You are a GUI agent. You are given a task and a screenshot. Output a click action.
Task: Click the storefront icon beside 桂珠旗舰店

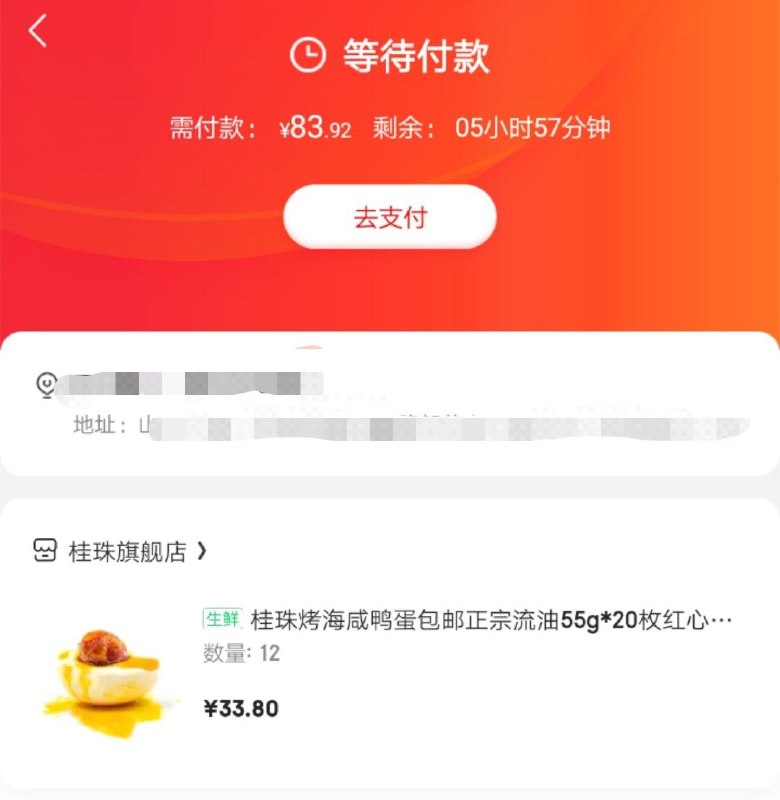(x=44, y=548)
